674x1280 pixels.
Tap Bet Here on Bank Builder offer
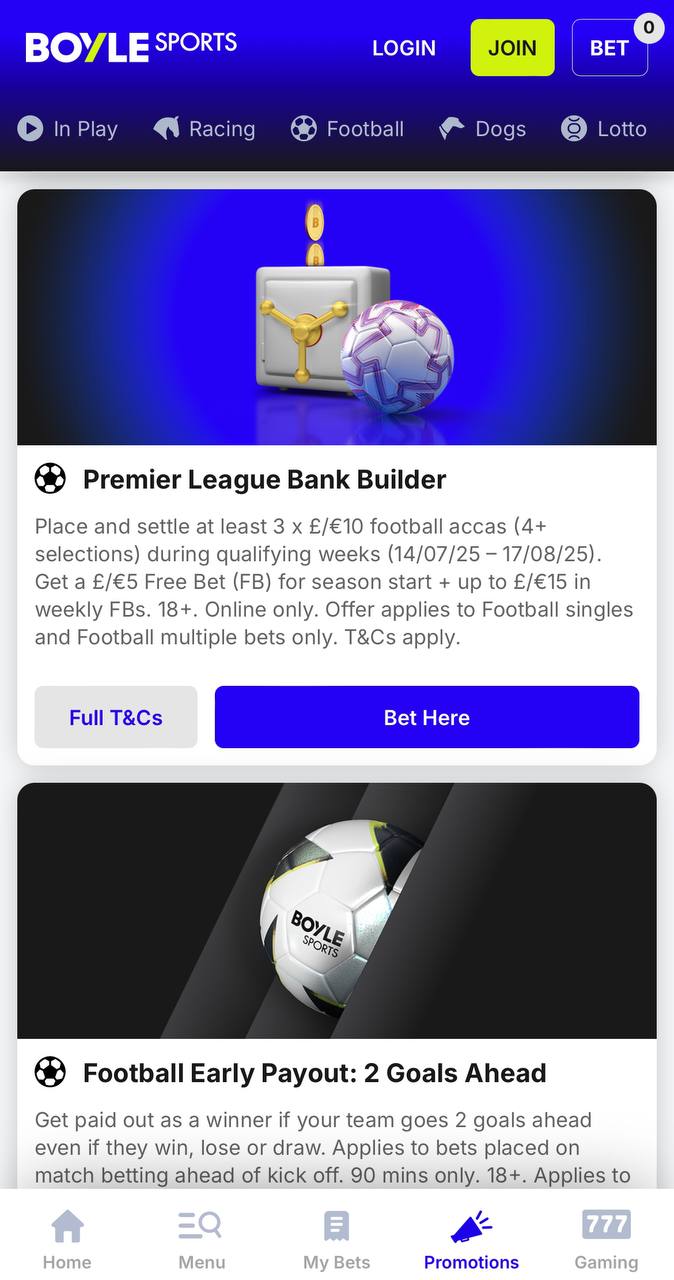point(427,717)
